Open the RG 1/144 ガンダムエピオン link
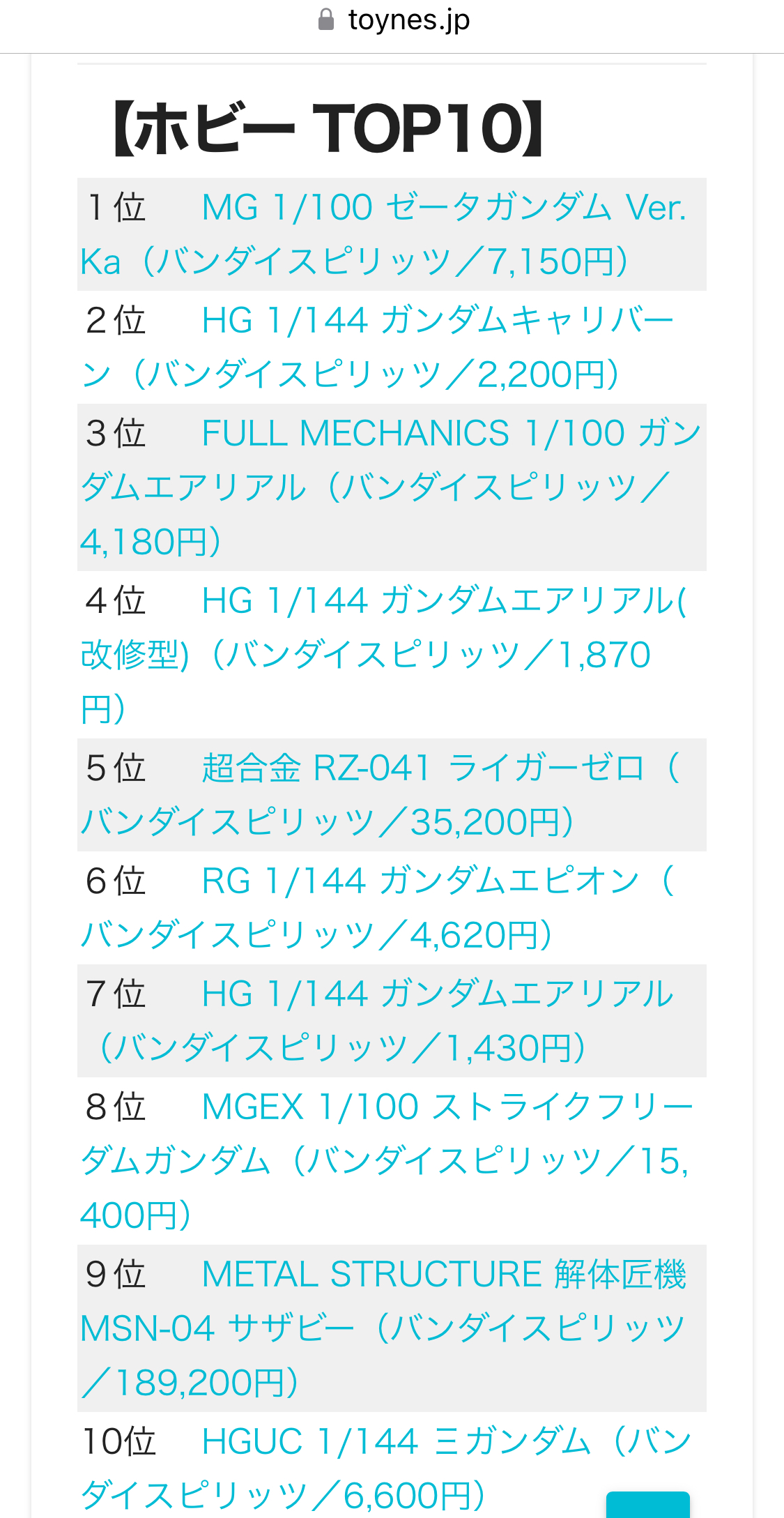784x1518 pixels. pos(420,881)
